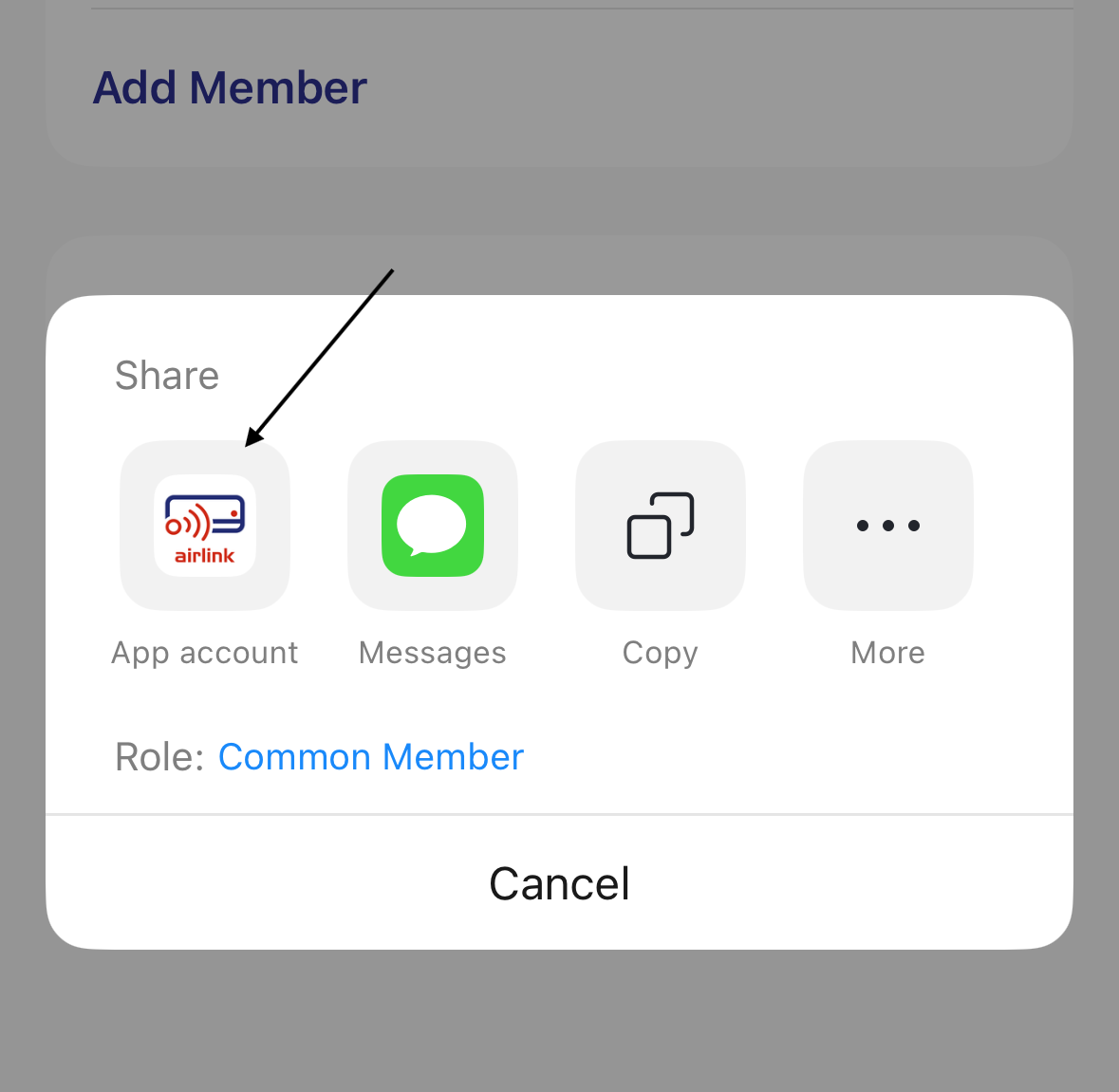Open More sharing options

coord(888,526)
